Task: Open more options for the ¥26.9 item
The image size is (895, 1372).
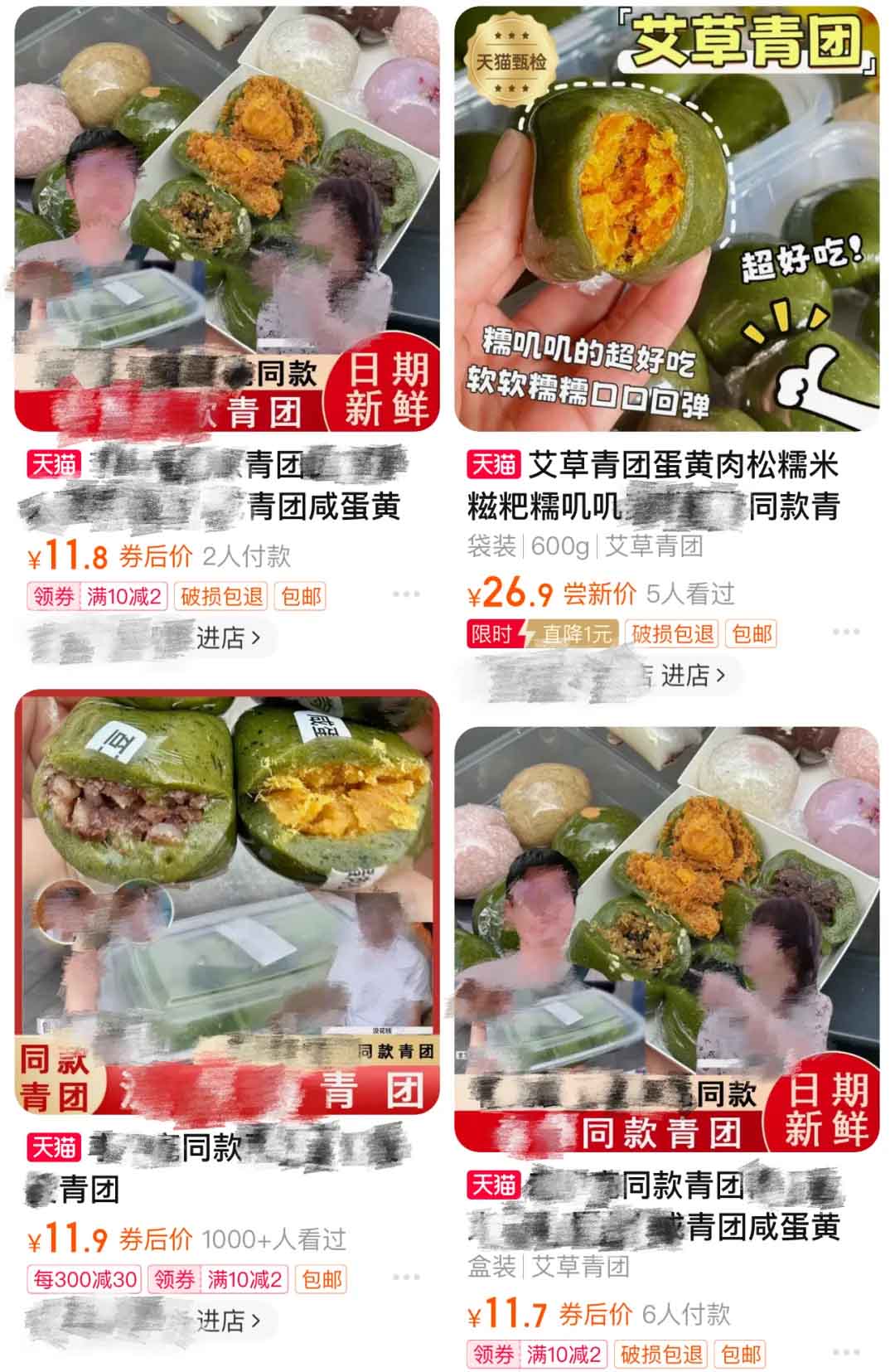Action: click(x=845, y=632)
